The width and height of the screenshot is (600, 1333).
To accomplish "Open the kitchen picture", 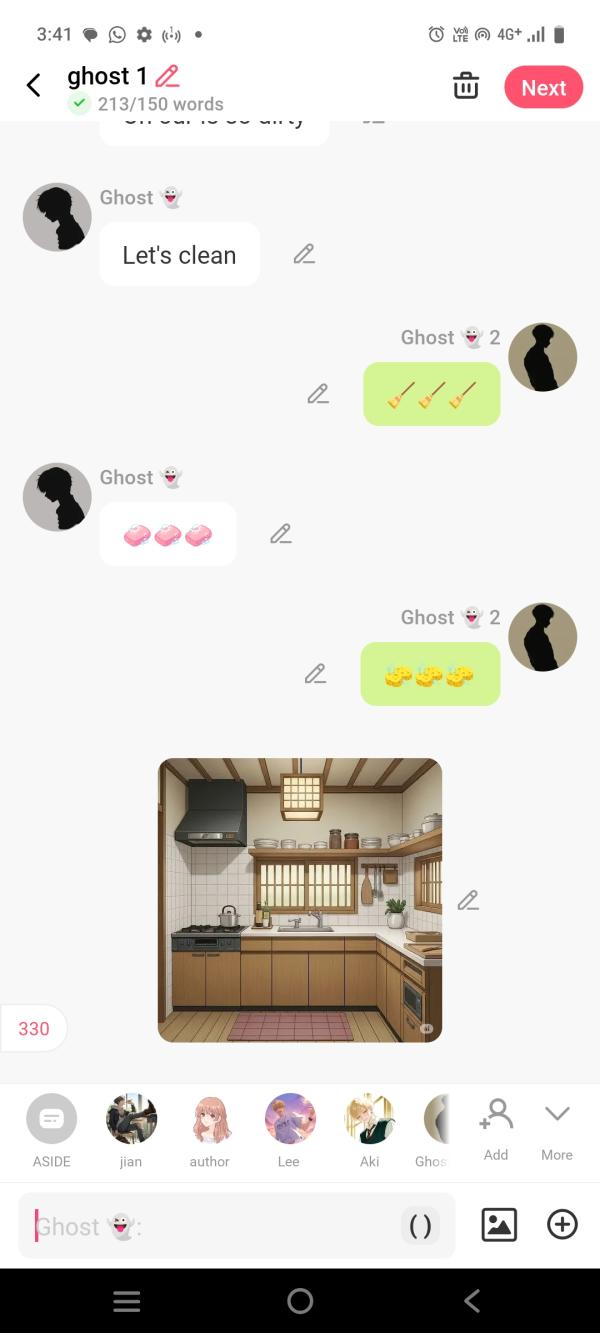I will pyautogui.click(x=300, y=900).
